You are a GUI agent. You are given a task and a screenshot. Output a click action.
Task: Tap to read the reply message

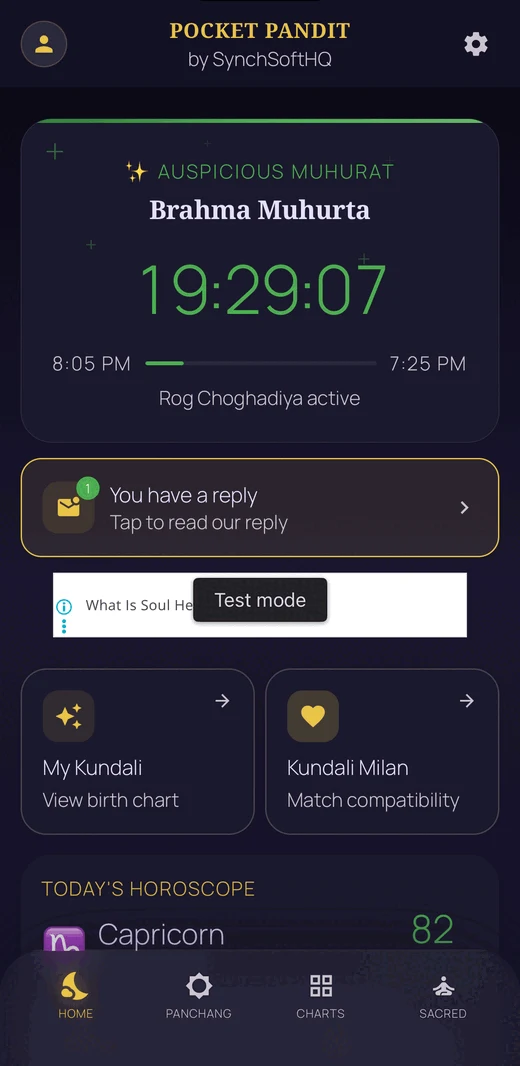point(260,508)
